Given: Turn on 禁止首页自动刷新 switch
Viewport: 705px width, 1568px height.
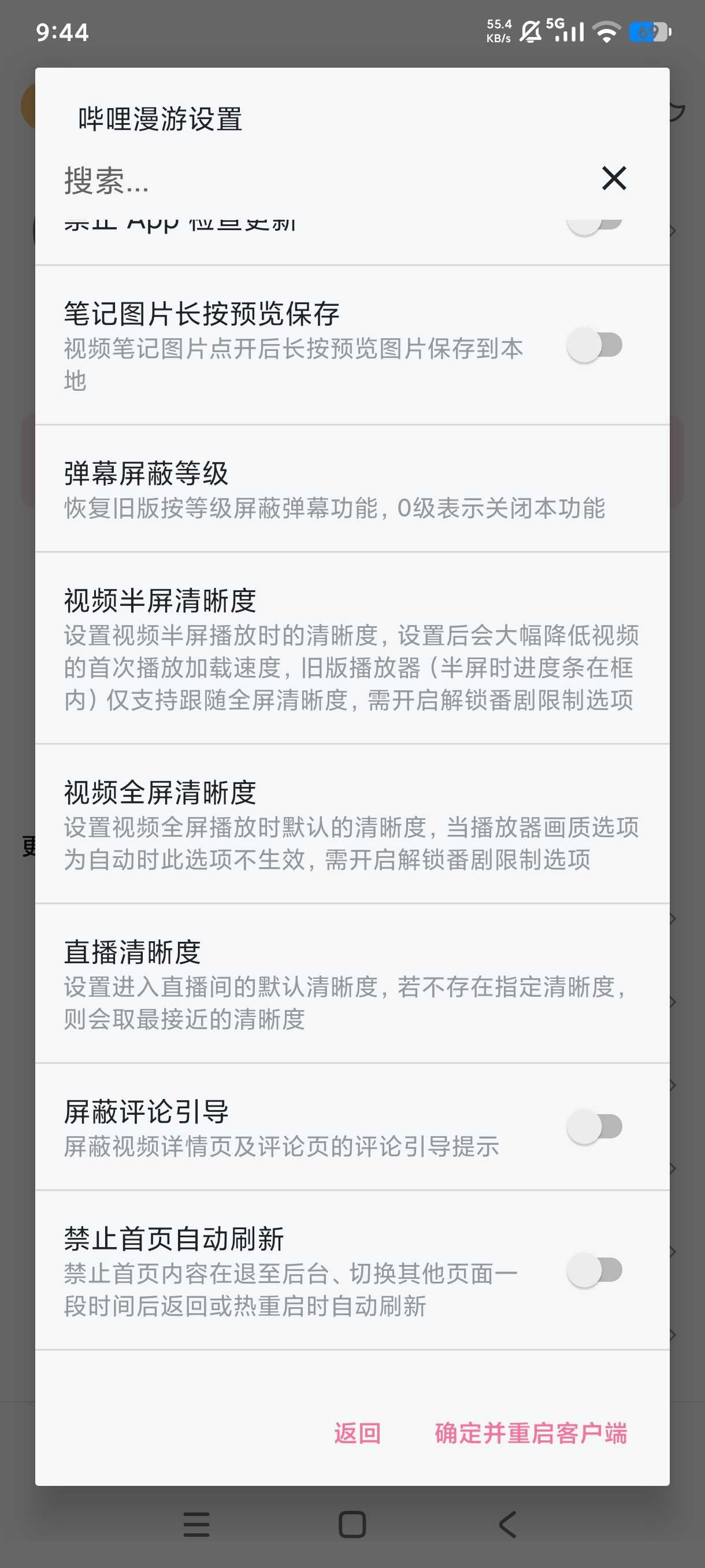Looking at the screenshot, I should pyautogui.click(x=594, y=1270).
